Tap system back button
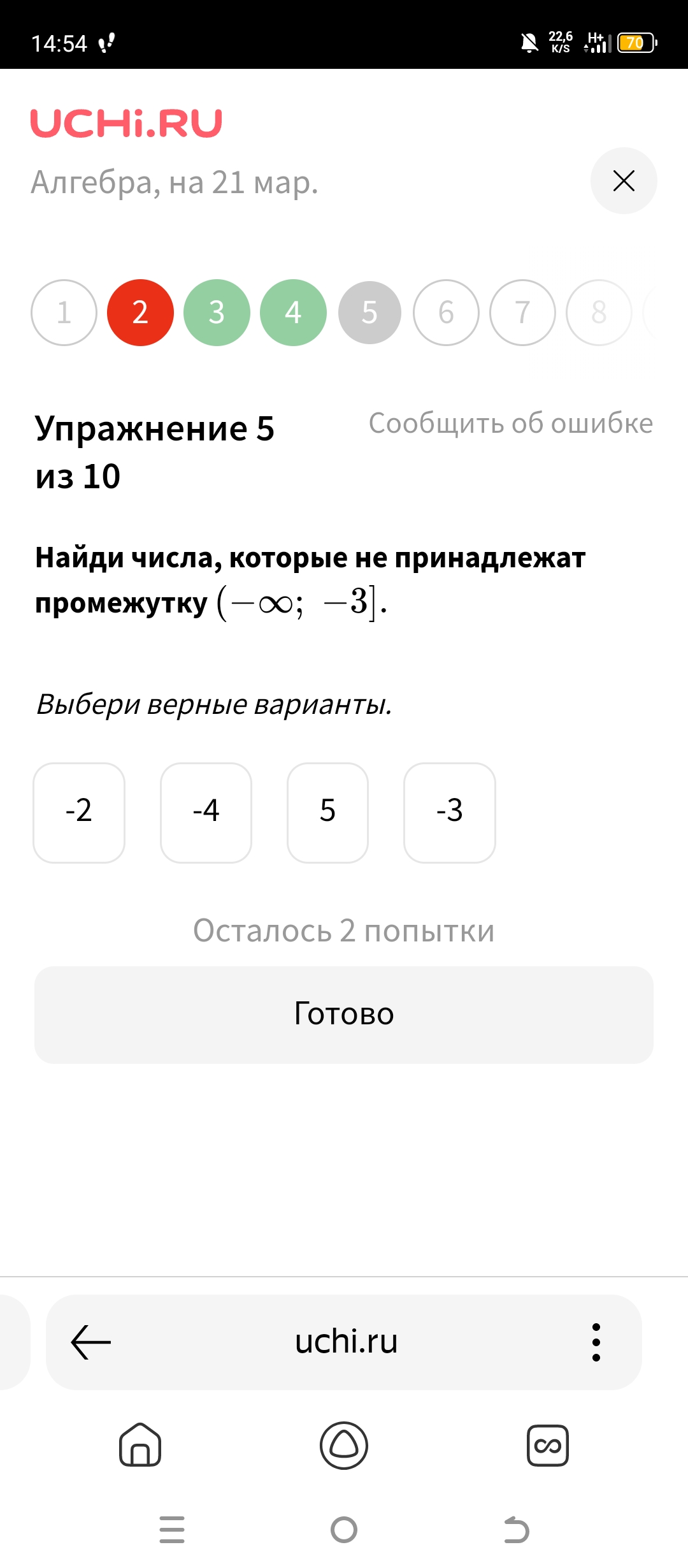Screen dimensions: 688x1568 click(516, 1530)
